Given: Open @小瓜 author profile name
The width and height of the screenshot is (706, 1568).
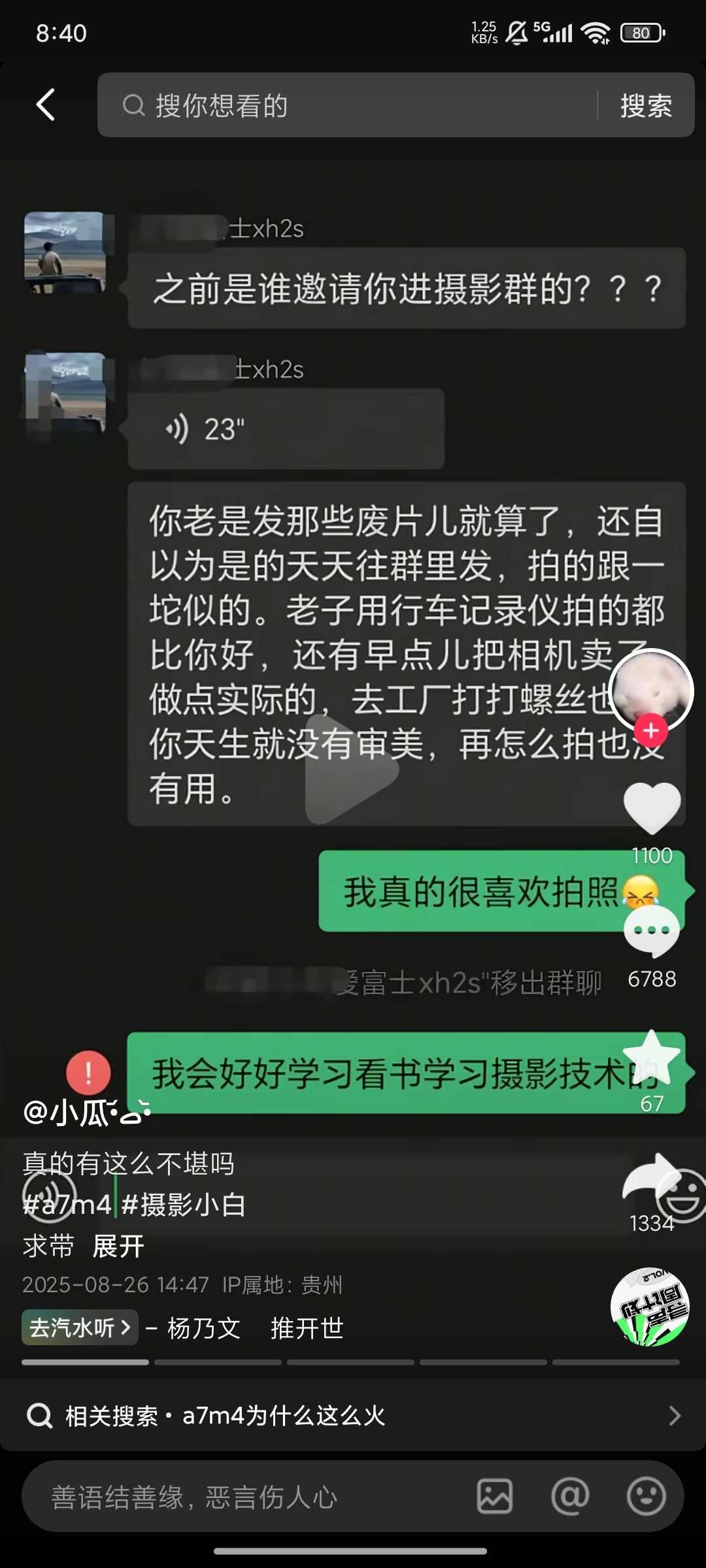Looking at the screenshot, I should (86, 1112).
